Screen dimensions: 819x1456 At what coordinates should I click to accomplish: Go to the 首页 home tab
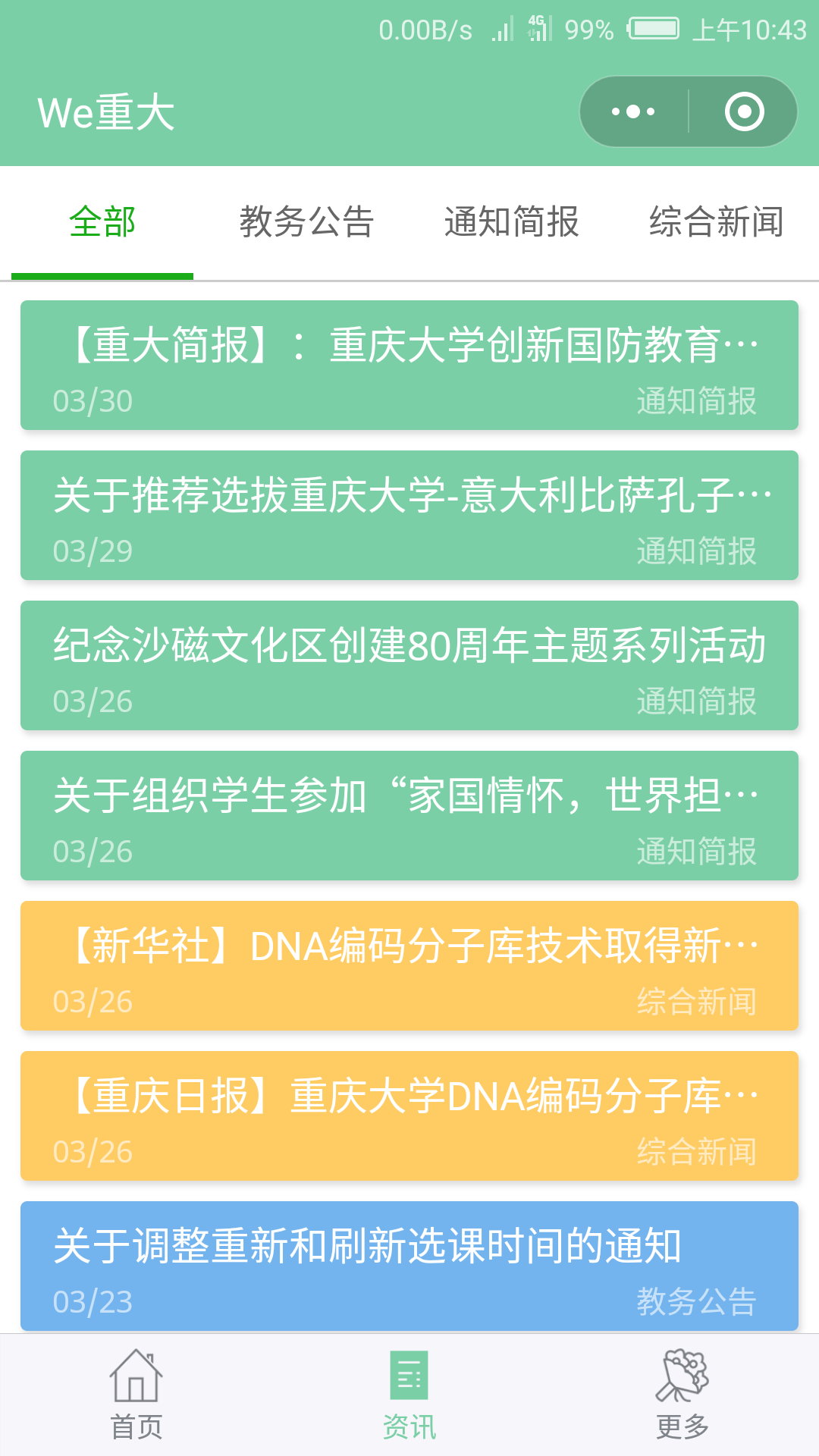pyautogui.click(x=136, y=1395)
